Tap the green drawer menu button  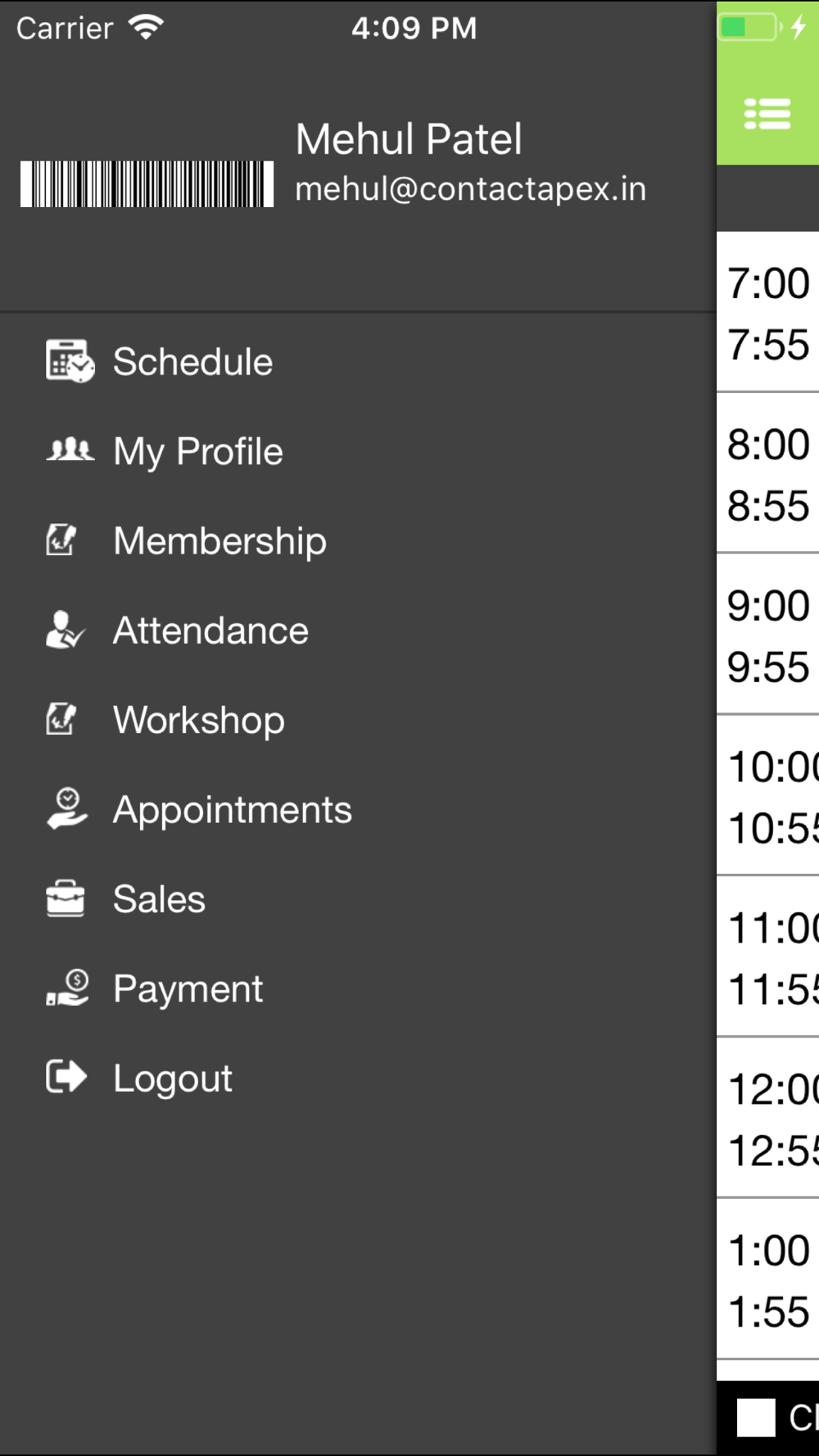(x=767, y=114)
